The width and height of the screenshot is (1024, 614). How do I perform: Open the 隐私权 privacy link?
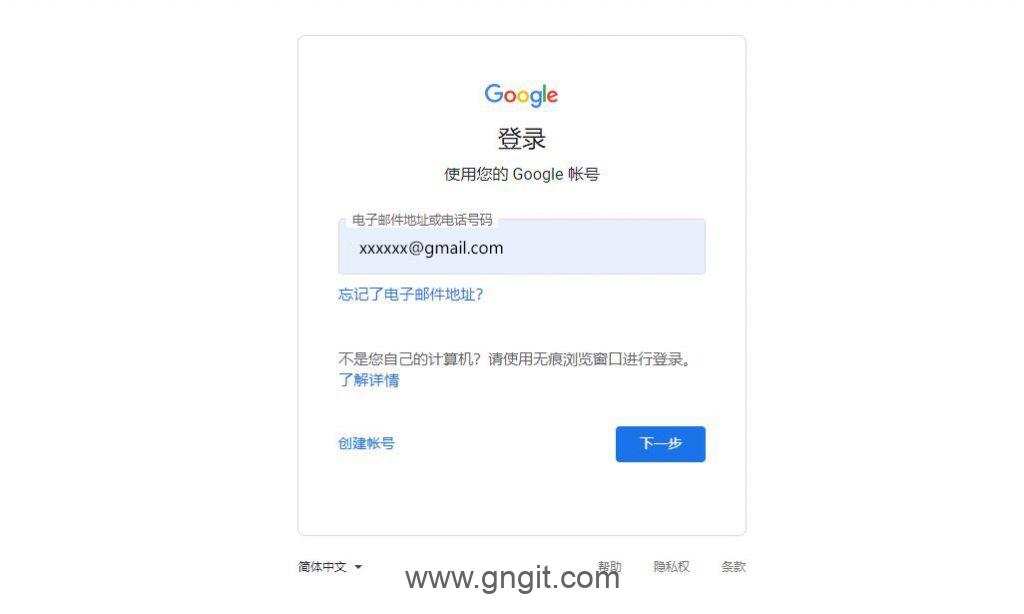point(671,567)
